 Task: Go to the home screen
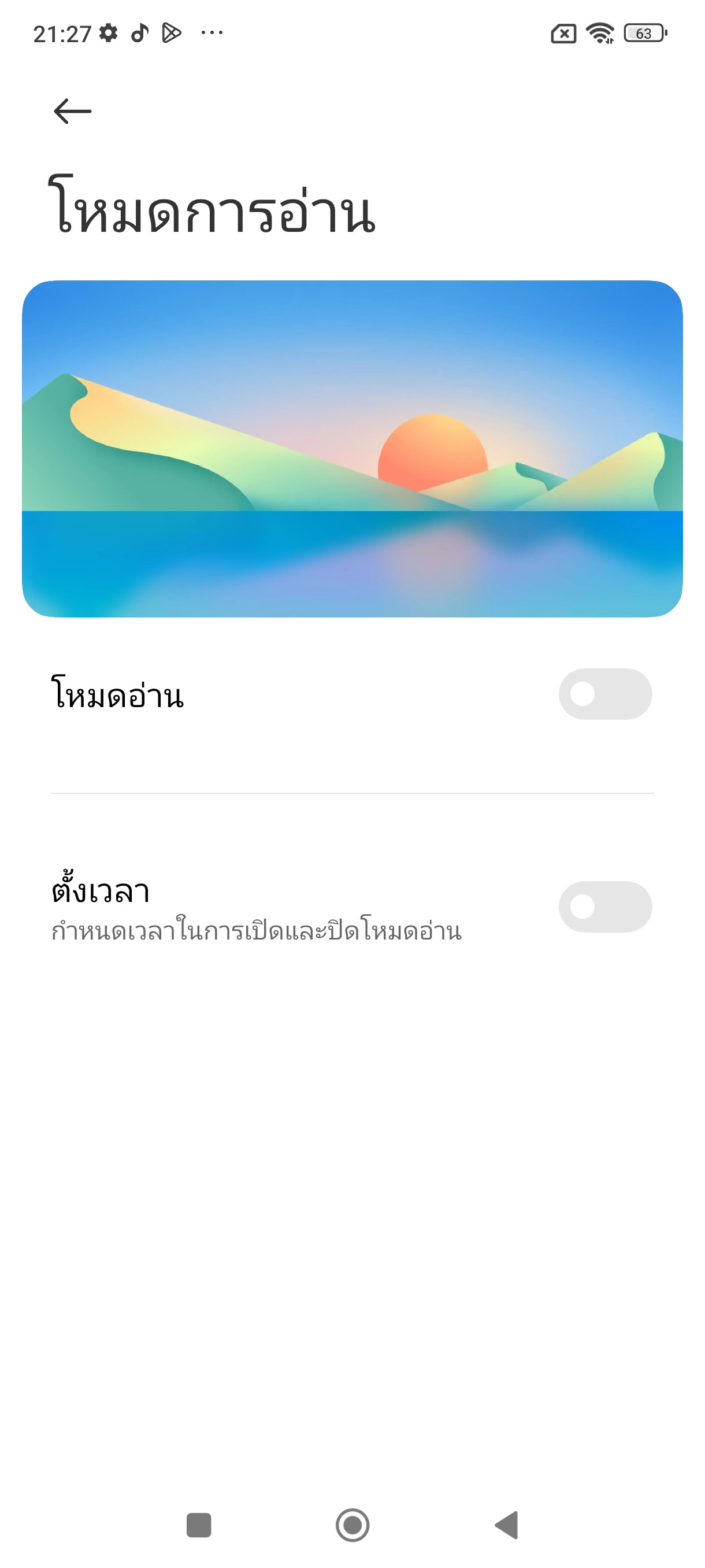point(352,1525)
